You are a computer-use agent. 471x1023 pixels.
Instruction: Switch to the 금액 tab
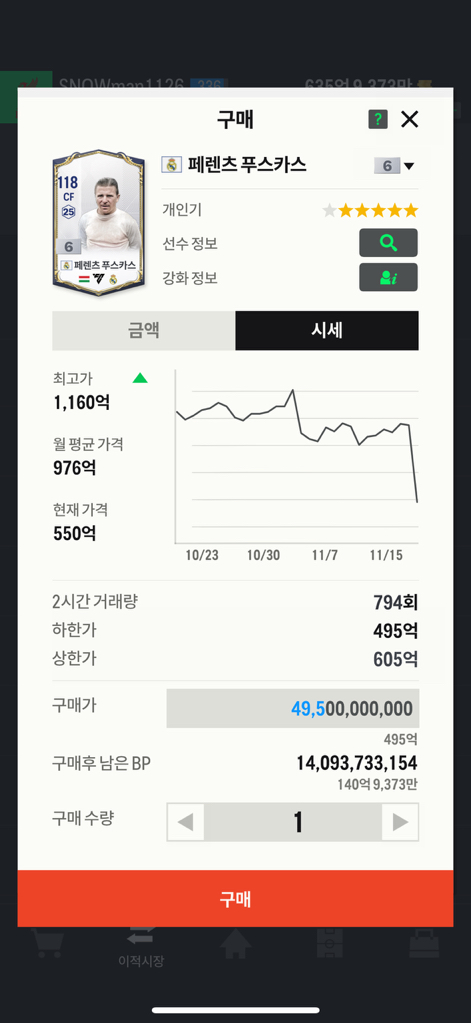tap(144, 330)
